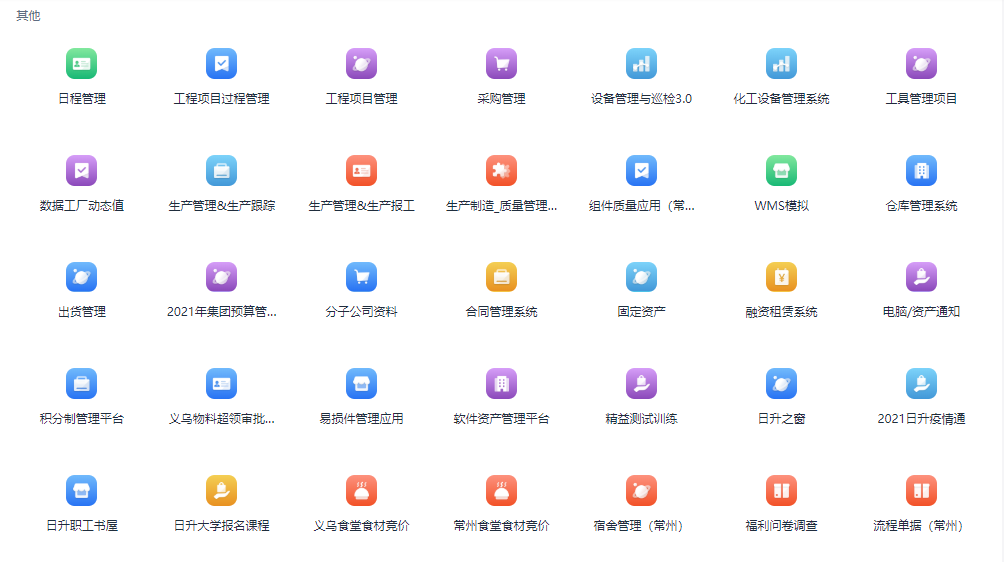Open 日升大学报名课程

[222, 491]
